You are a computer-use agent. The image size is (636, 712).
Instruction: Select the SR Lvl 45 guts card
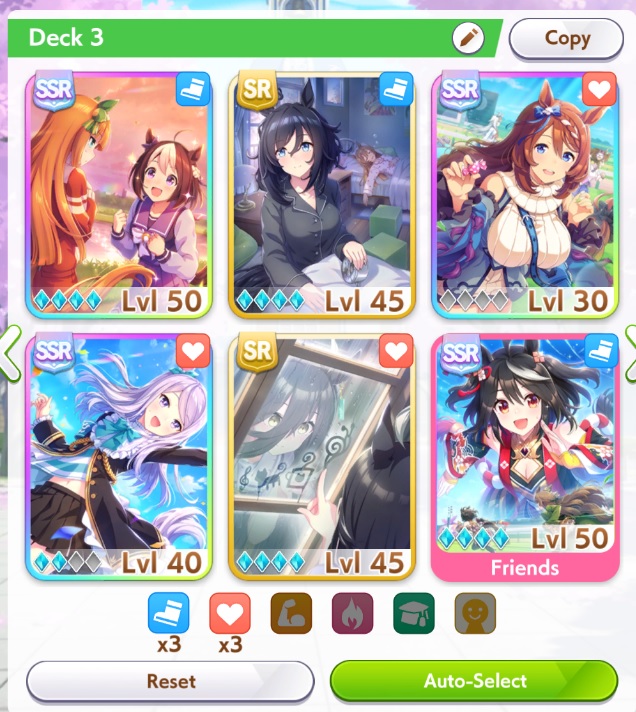pos(322,455)
